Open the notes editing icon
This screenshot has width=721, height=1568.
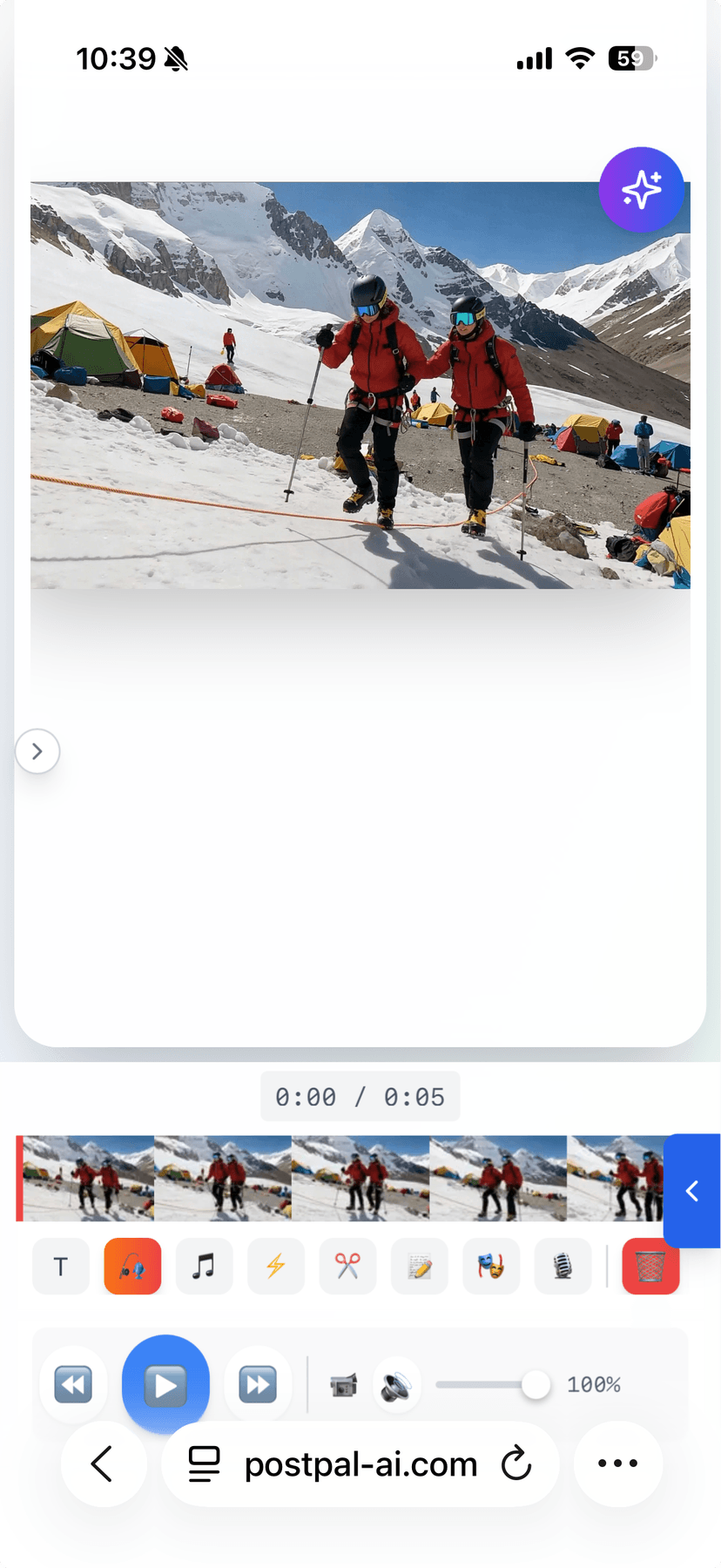point(420,1267)
